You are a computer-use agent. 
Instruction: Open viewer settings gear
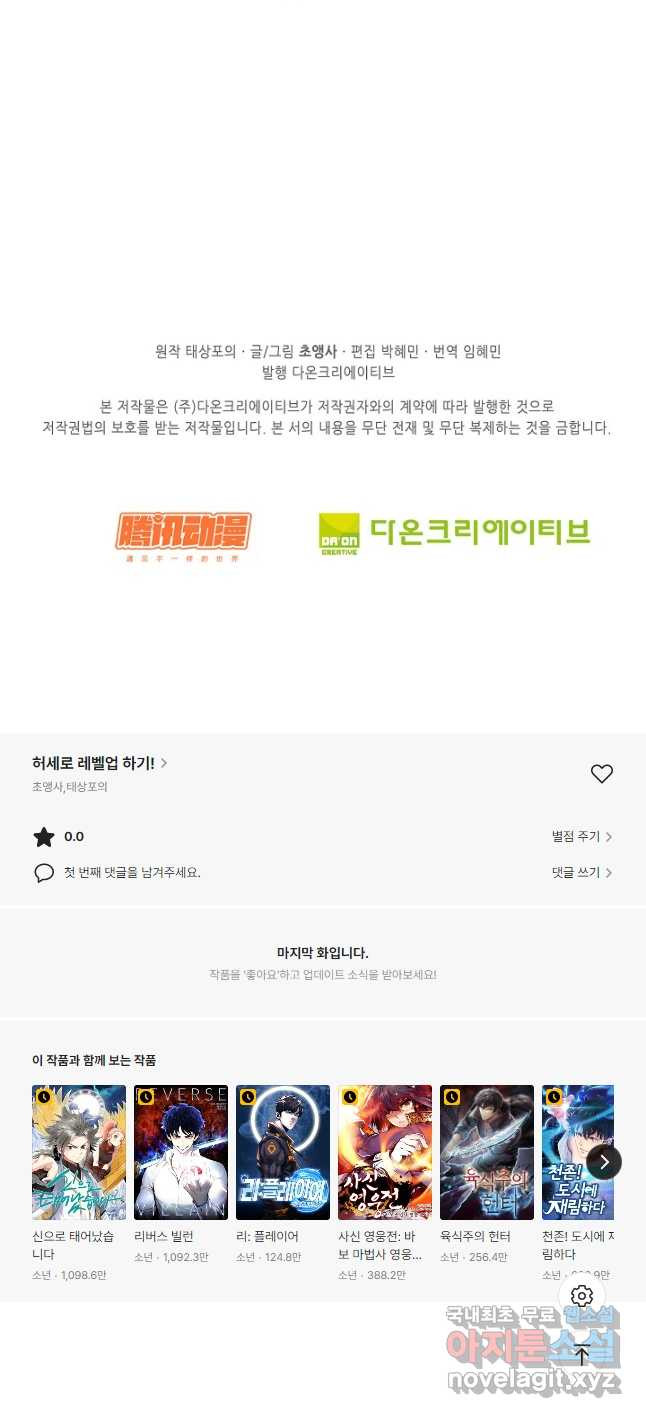582,1297
